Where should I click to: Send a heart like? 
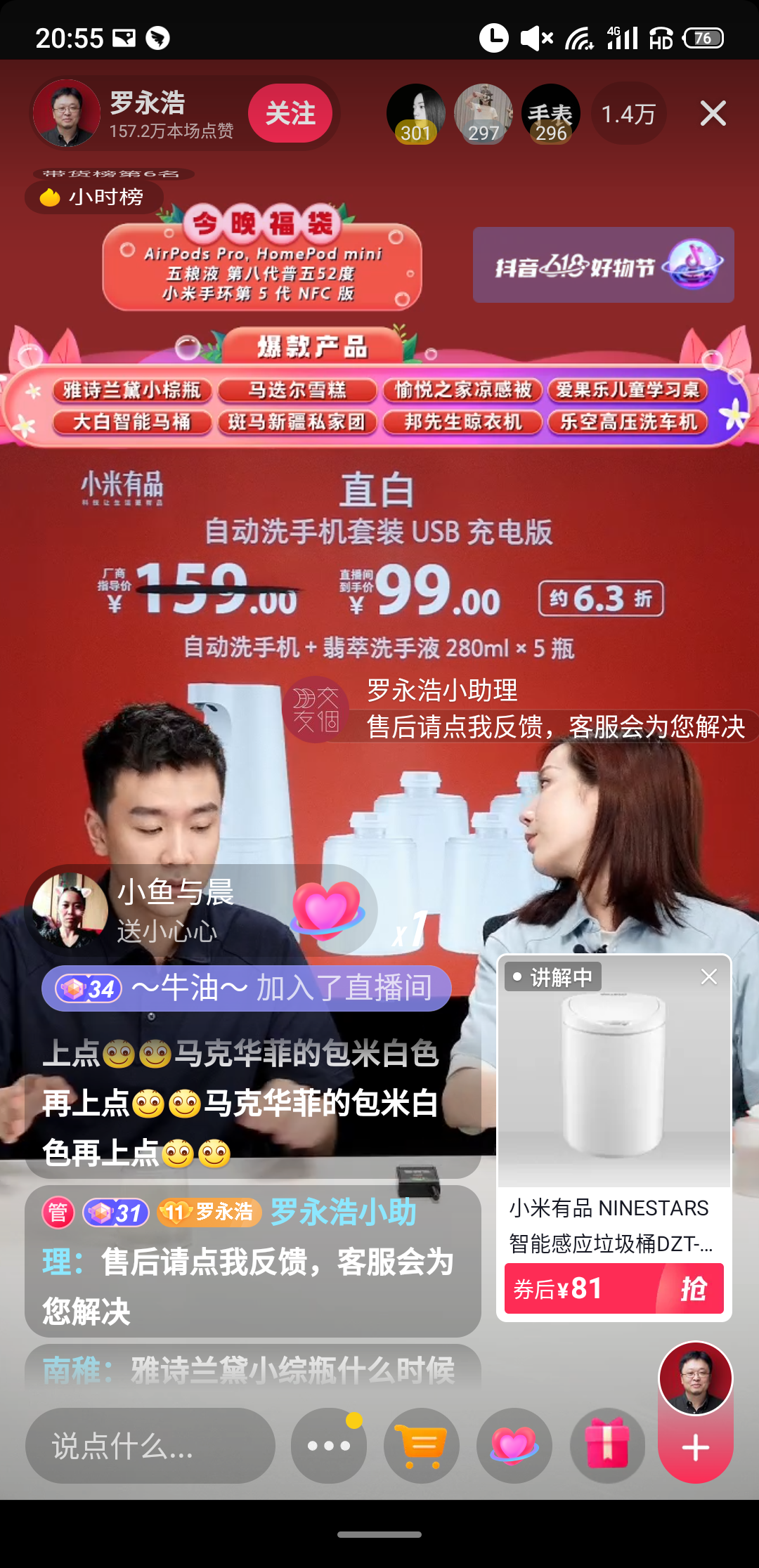coord(514,1446)
